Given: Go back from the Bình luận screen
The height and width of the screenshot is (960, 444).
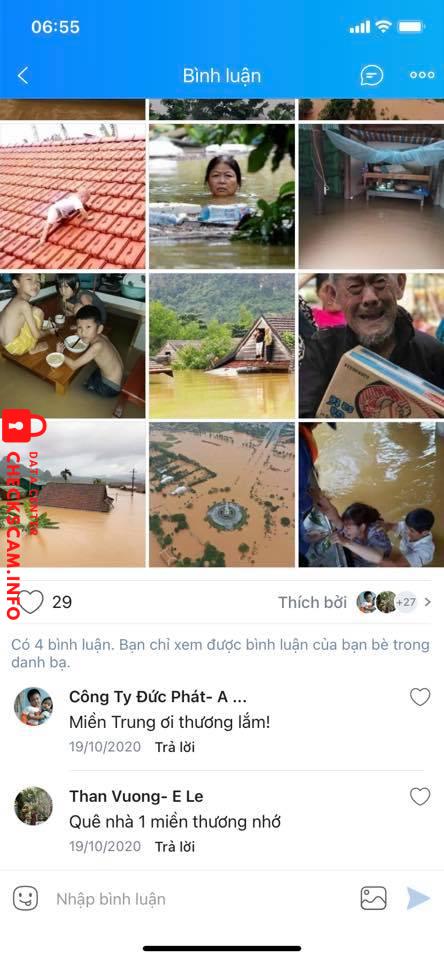Looking at the screenshot, I should (x=23, y=76).
